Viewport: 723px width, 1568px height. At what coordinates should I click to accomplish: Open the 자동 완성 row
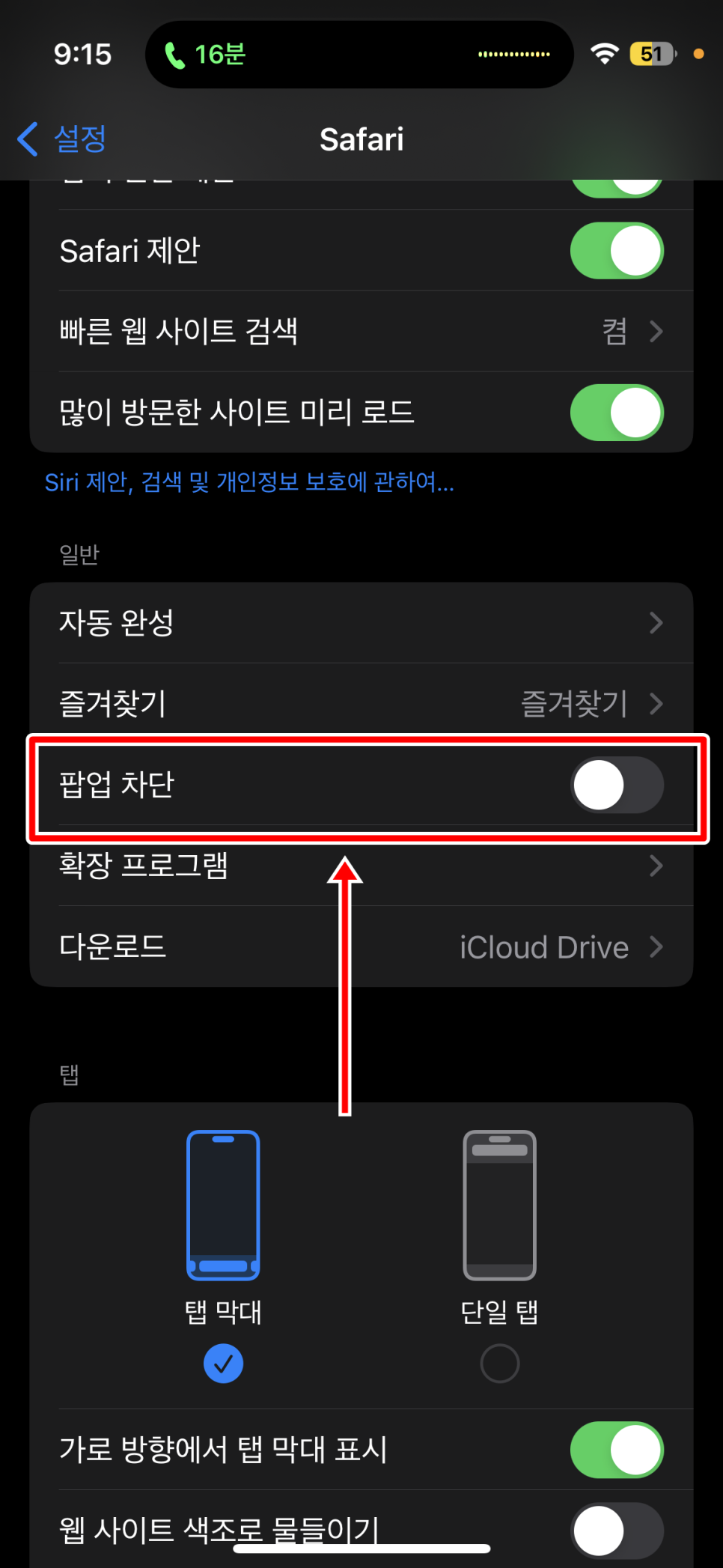361,622
